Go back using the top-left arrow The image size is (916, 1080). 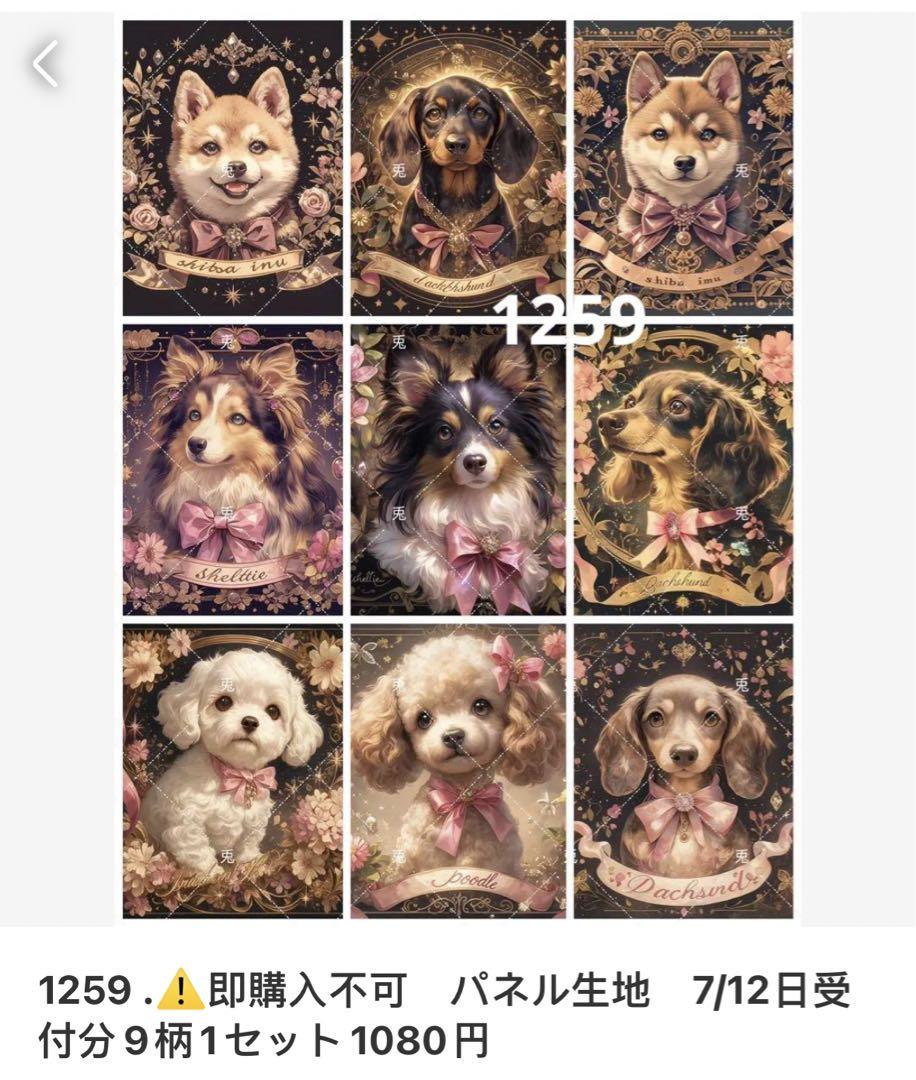point(45,64)
